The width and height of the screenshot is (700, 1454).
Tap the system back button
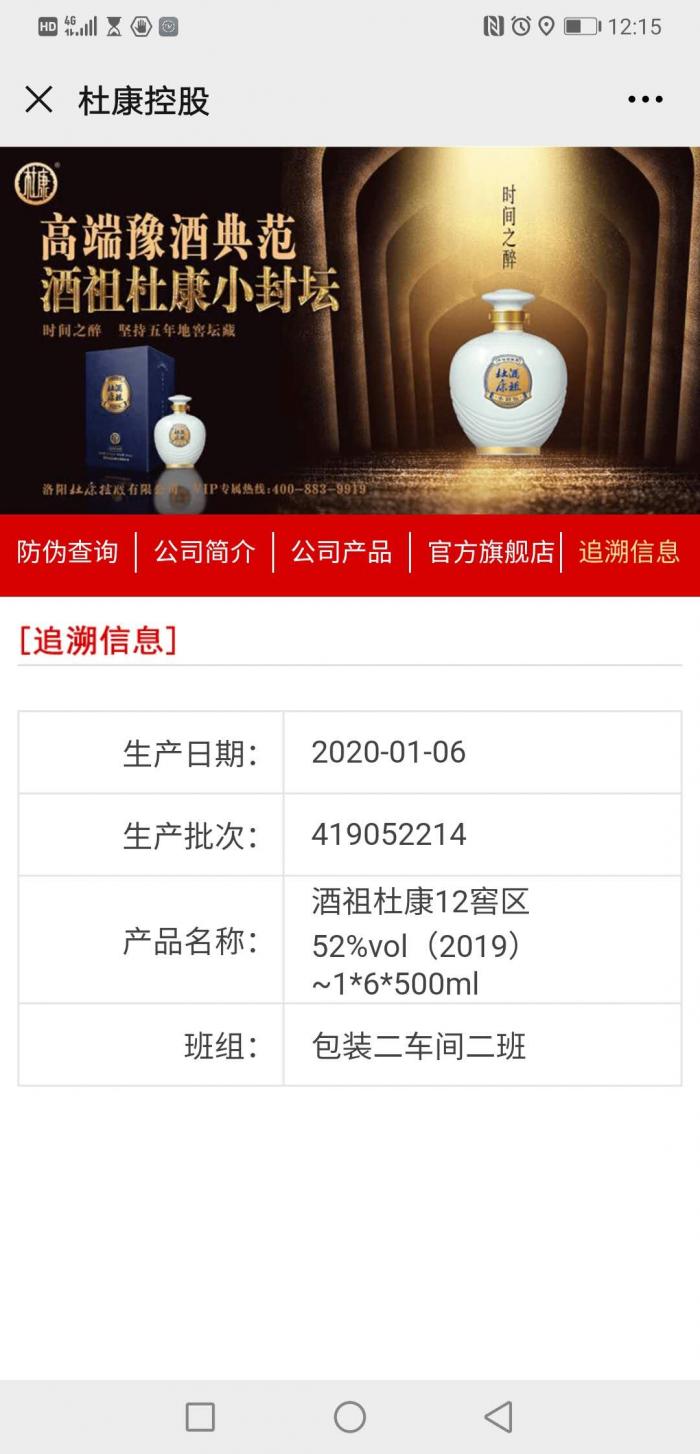[x=498, y=1417]
